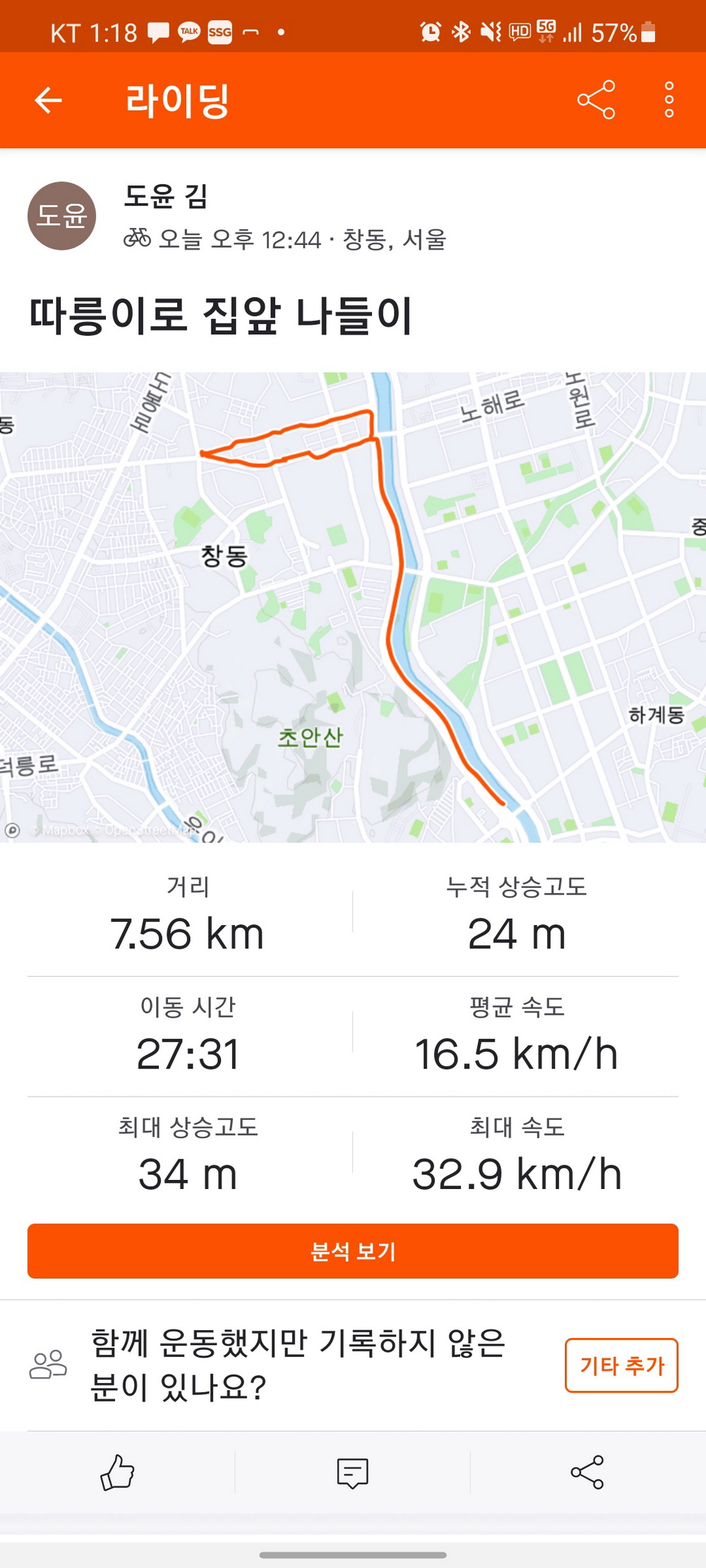Screen dimensions: 706x1568
Task: Tap the 분석 보기 button
Action: 353,1251
